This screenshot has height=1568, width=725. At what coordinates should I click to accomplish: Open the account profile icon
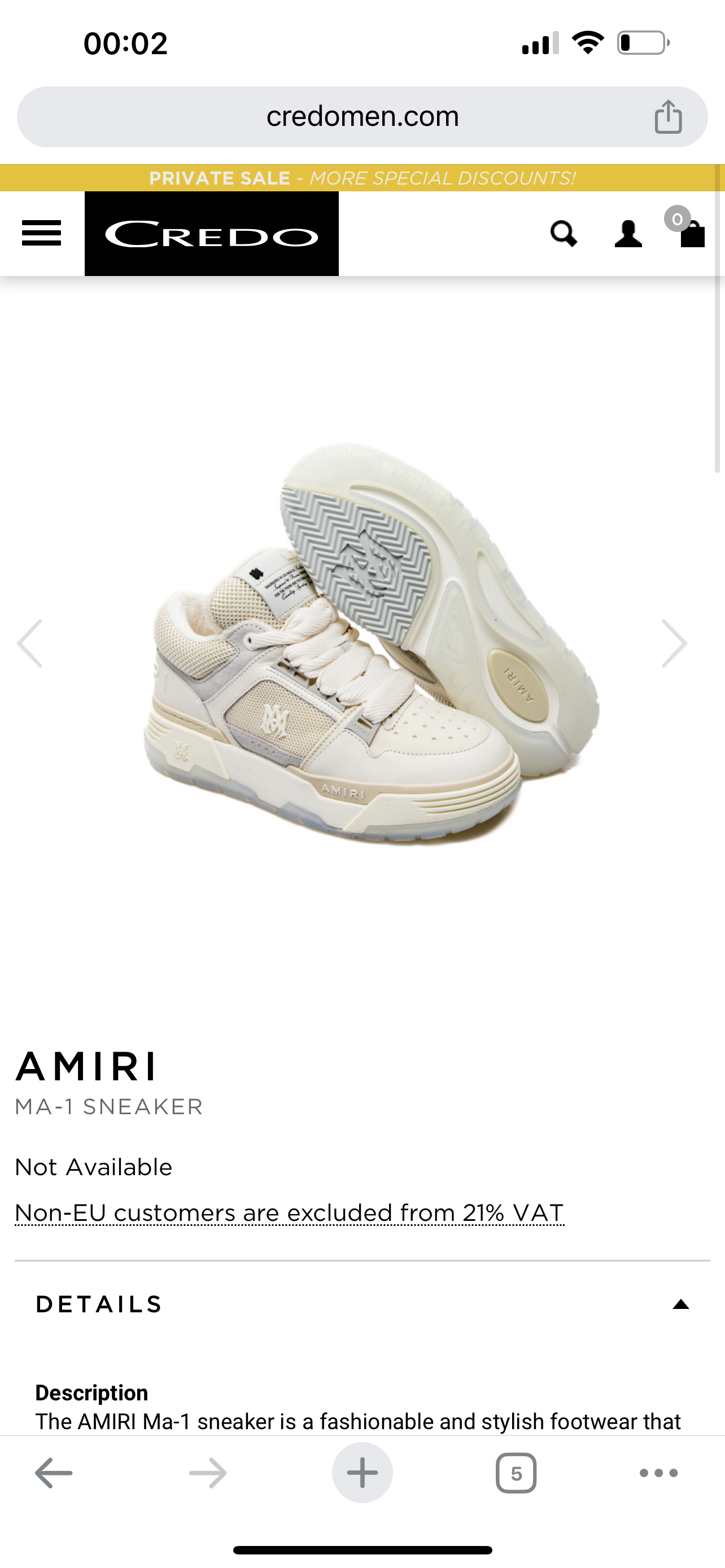(628, 234)
